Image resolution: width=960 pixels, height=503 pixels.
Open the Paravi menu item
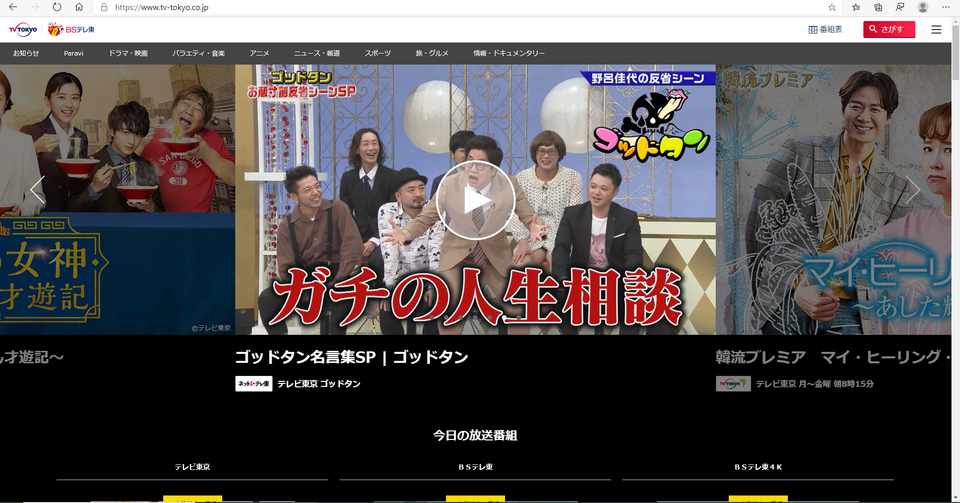tap(74, 53)
